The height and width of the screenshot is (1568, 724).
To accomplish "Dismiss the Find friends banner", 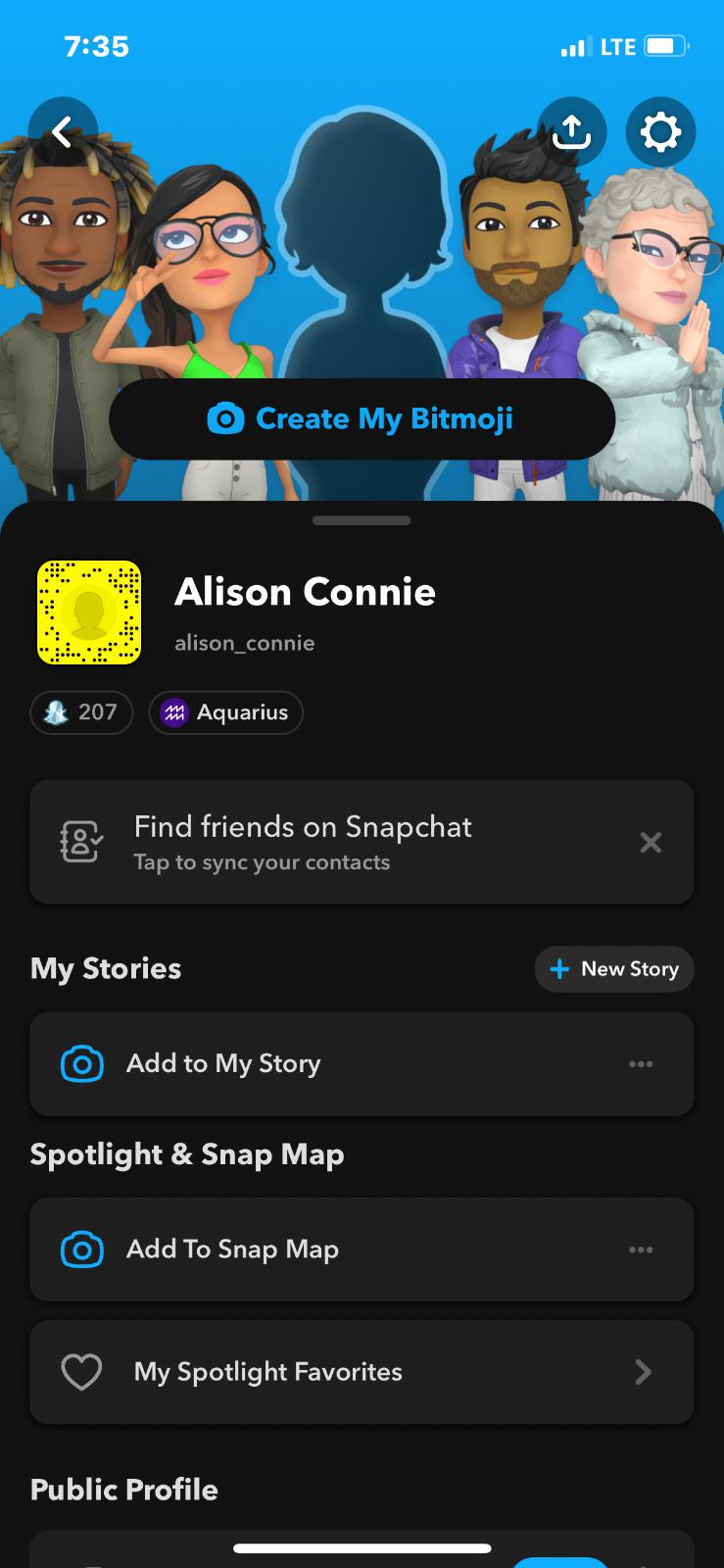I will pyautogui.click(x=651, y=842).
